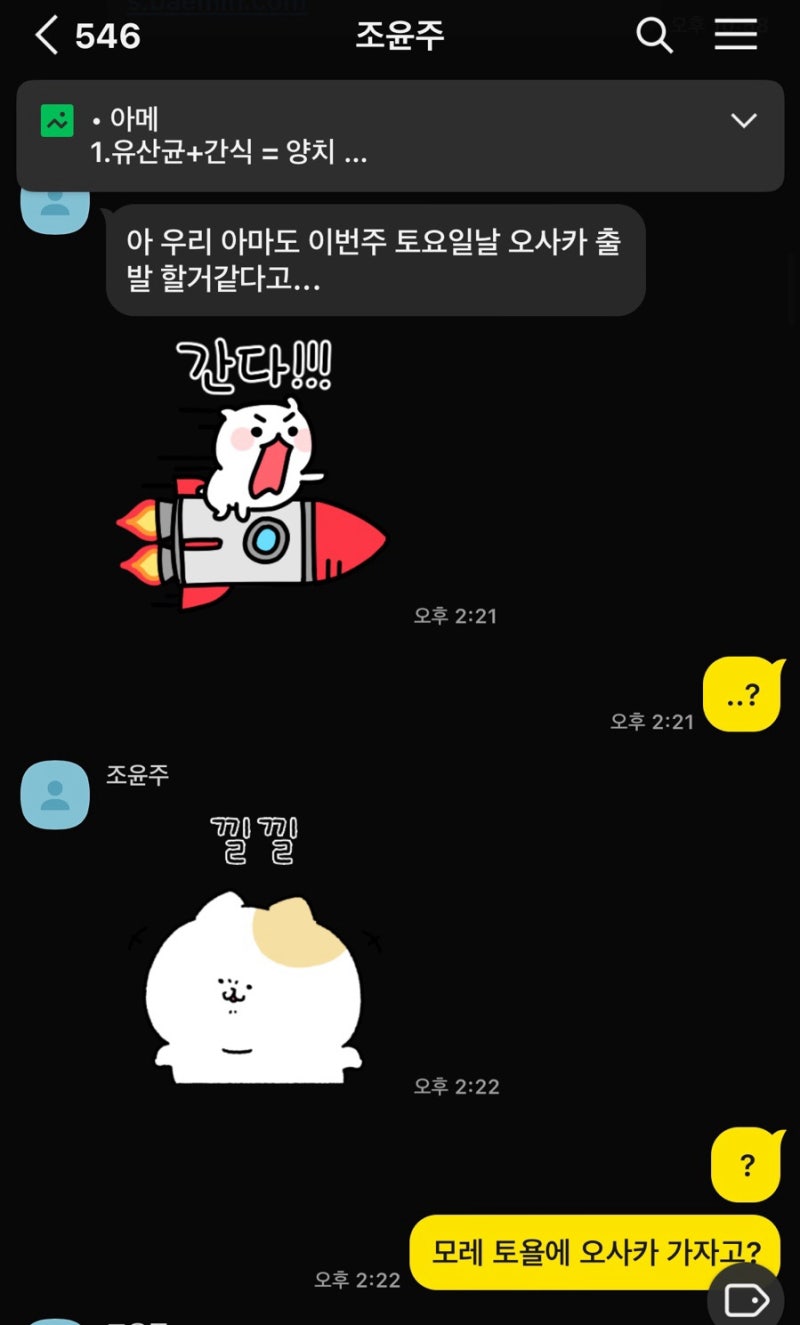
Task: Open 조윤주's profile avatar near the rocket sticker
Action: click(x=54, y=207)
